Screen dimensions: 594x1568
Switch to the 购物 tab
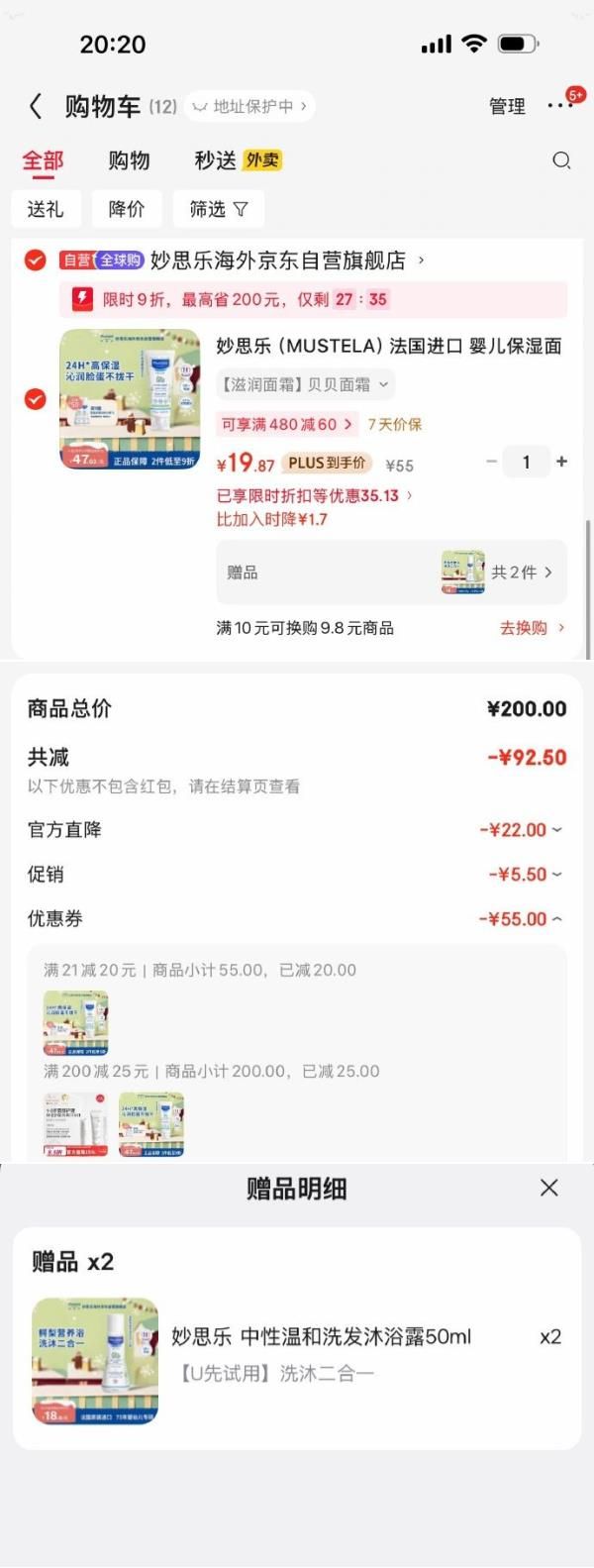(129, 160)
